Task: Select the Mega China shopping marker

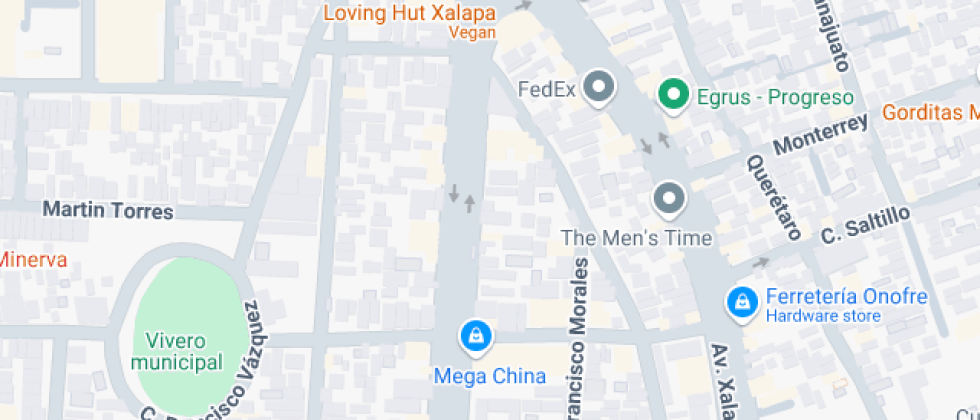Action: point(477,338)
